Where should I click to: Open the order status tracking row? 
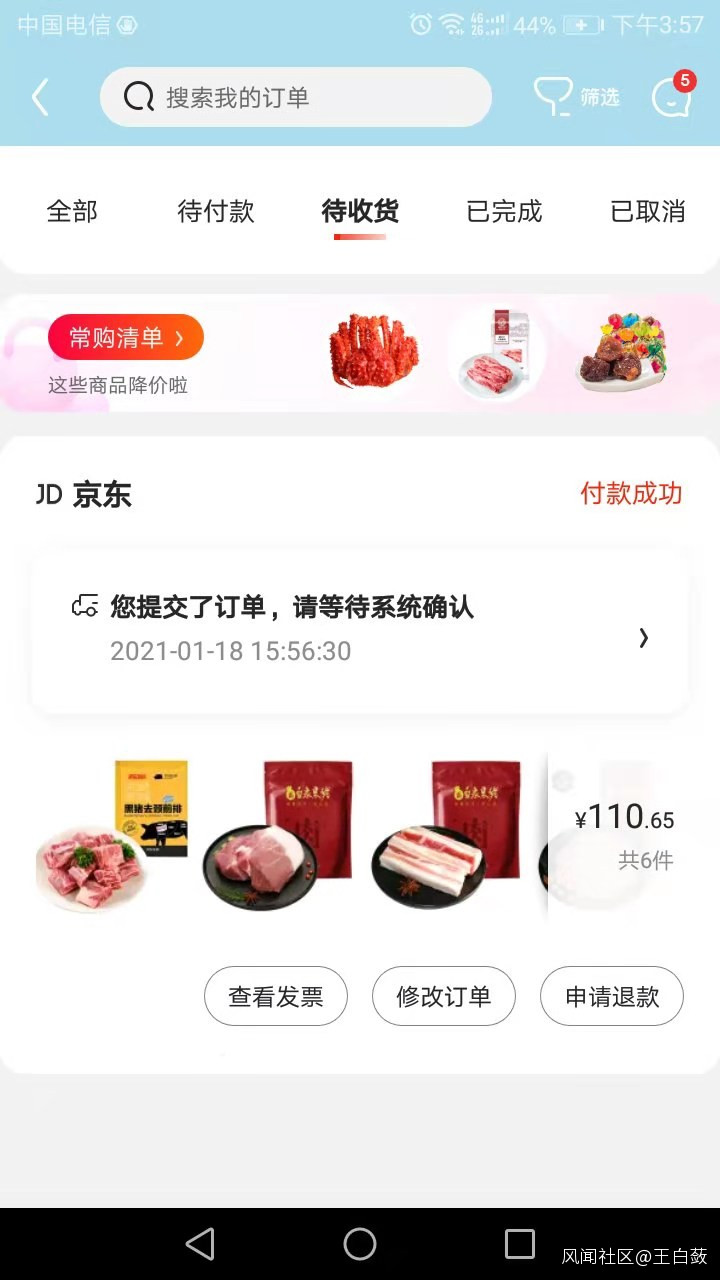pos(360,632)
